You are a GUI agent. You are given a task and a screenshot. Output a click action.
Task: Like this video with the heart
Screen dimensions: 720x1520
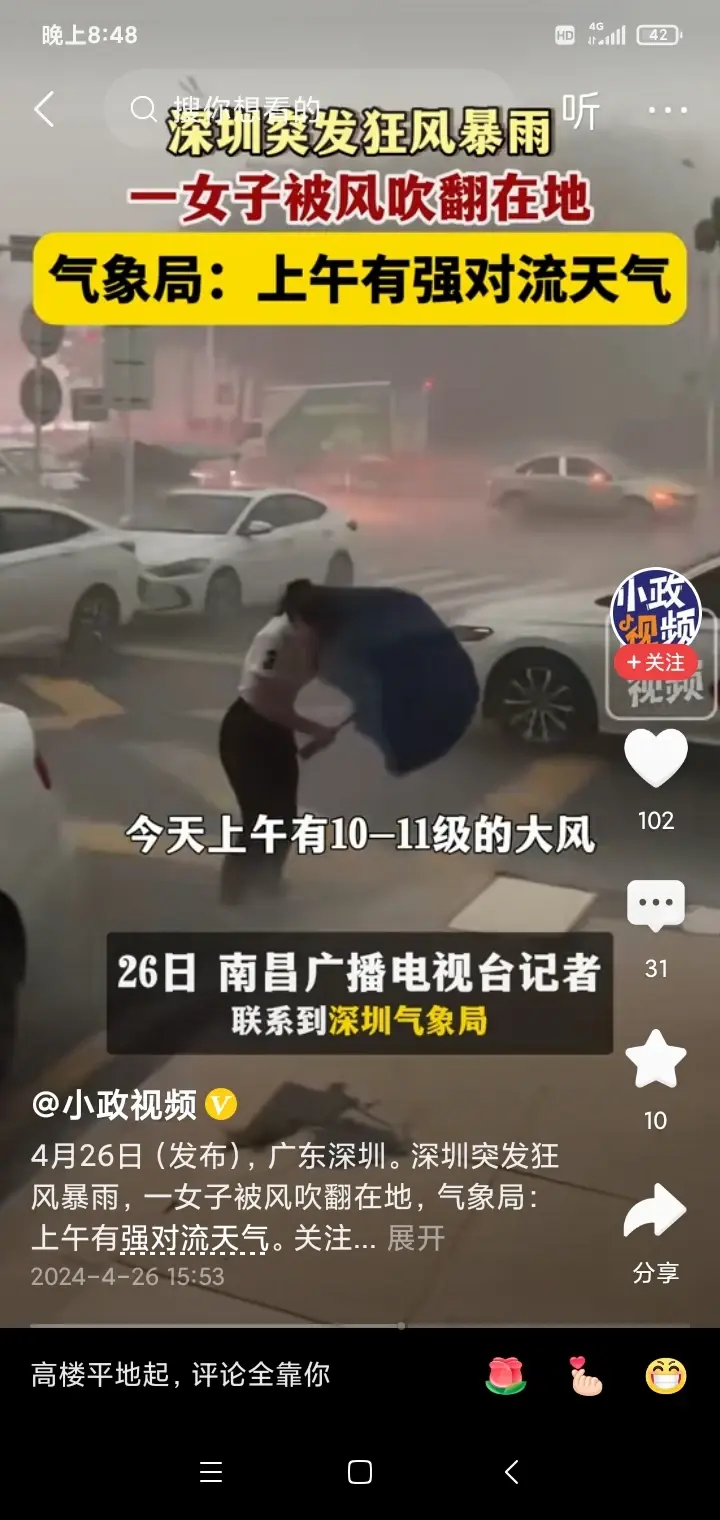point(656,759)
